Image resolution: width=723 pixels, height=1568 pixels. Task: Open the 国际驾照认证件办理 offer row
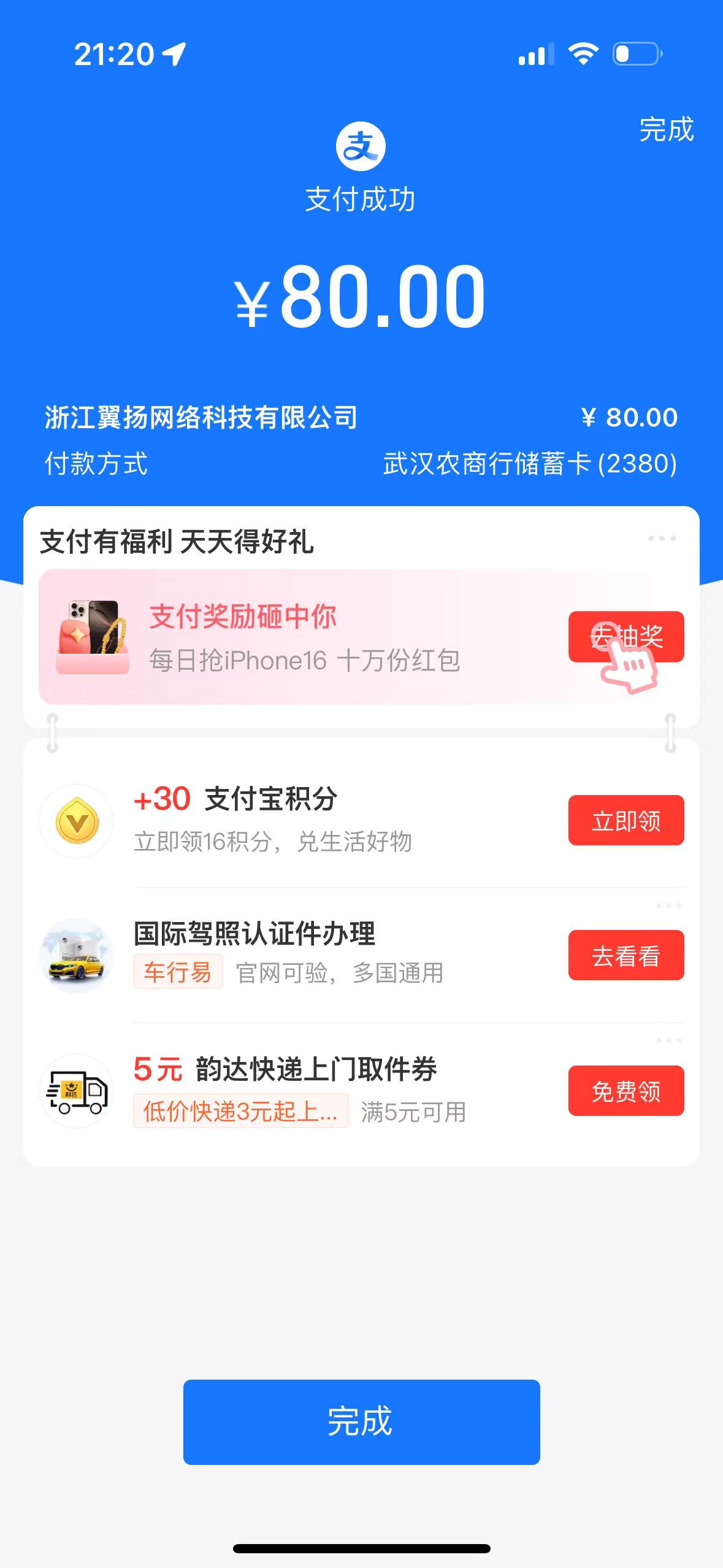click(x=307, y=955)
